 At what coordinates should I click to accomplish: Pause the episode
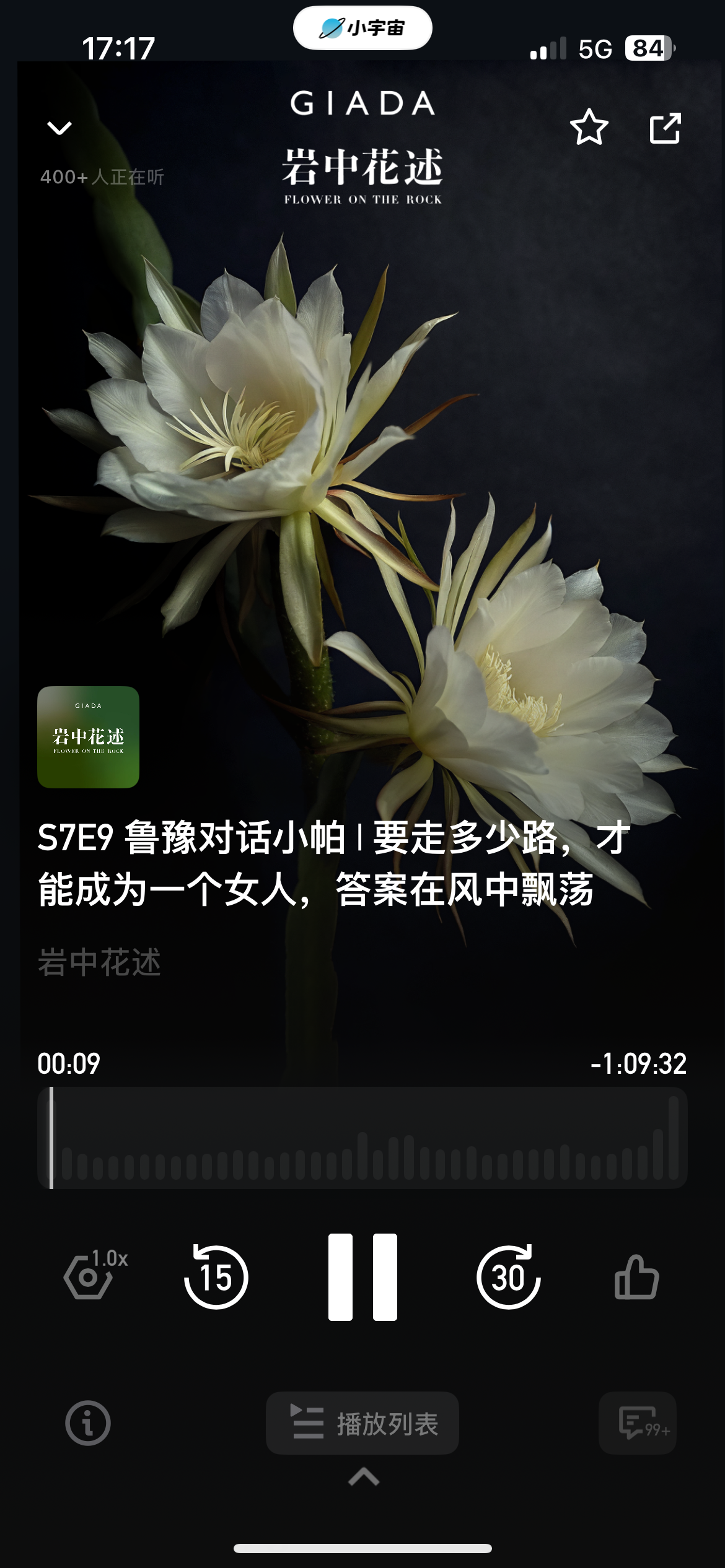coord(362,1277)
